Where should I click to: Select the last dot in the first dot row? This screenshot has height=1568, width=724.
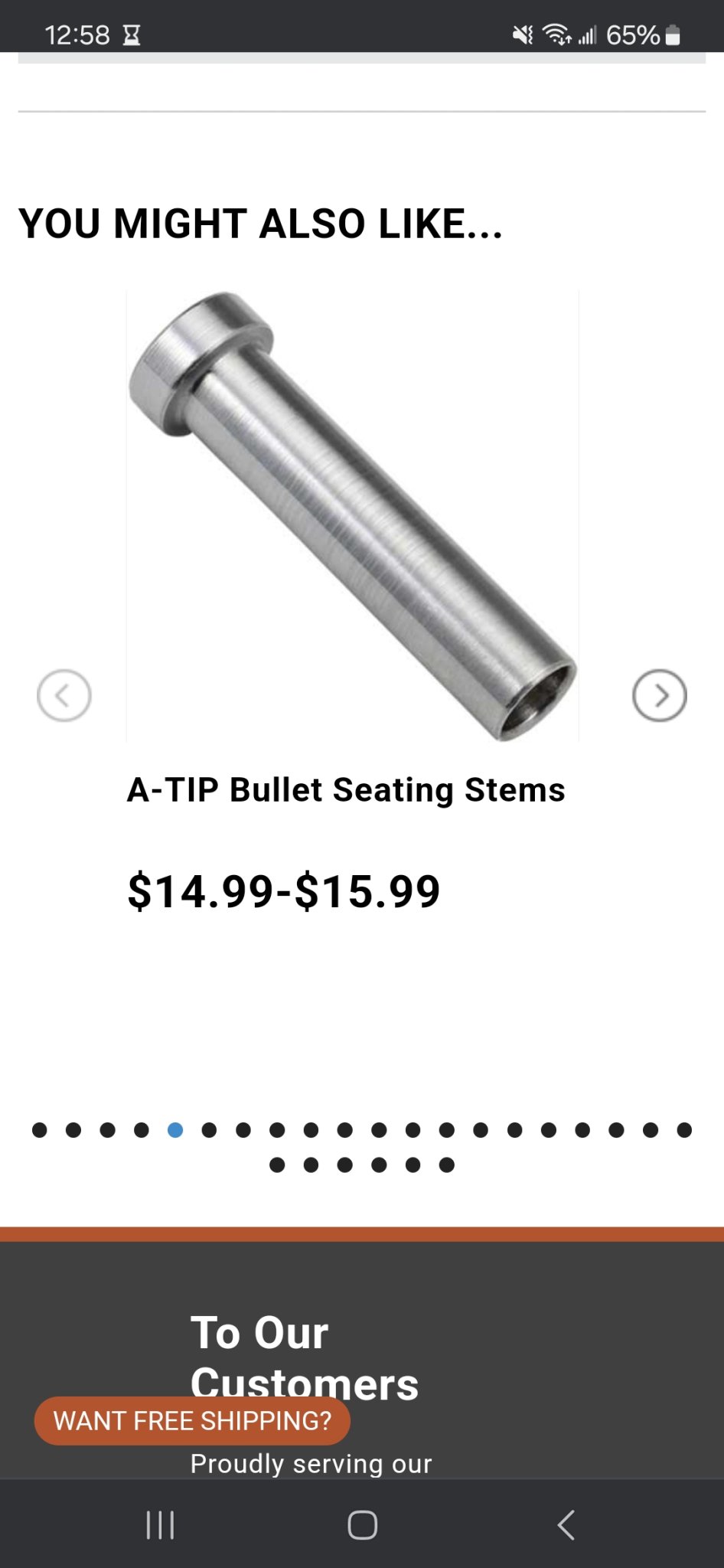[685, 1130]
